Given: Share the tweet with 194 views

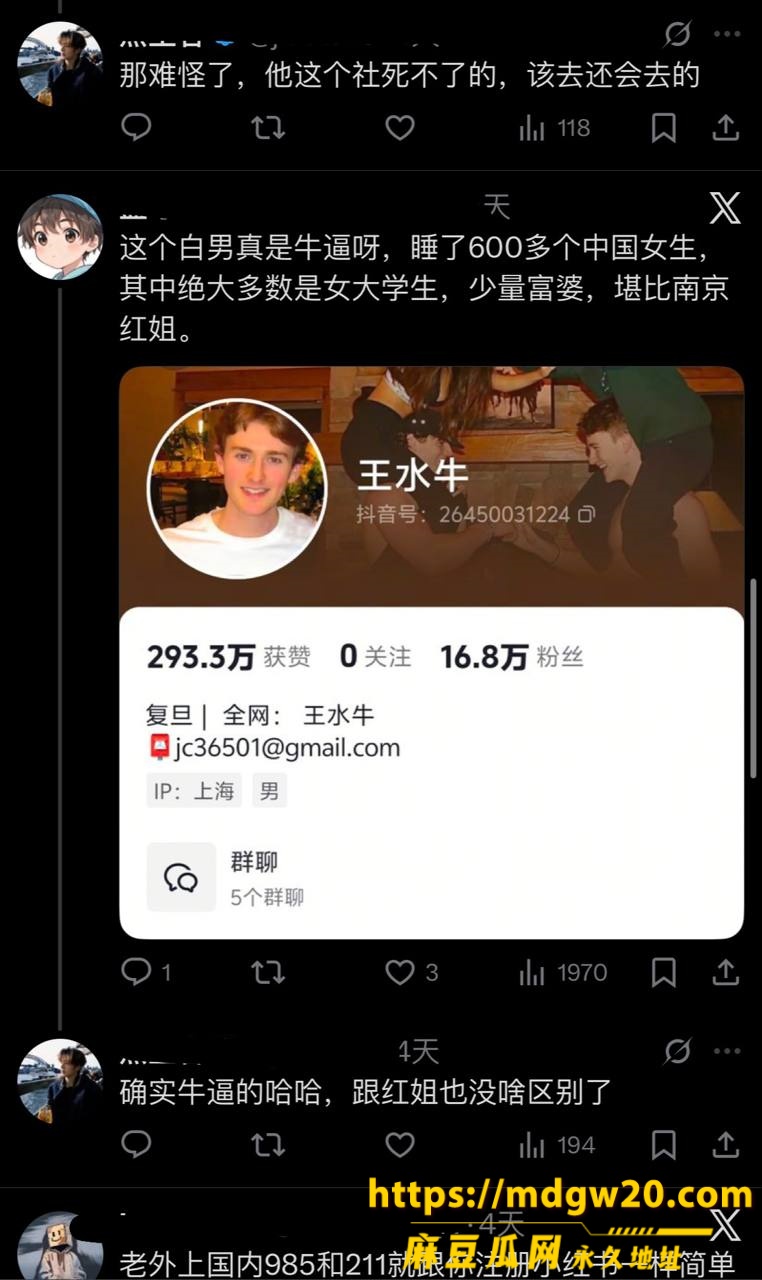Looking at the screenshot, I should pos(725,1144).
